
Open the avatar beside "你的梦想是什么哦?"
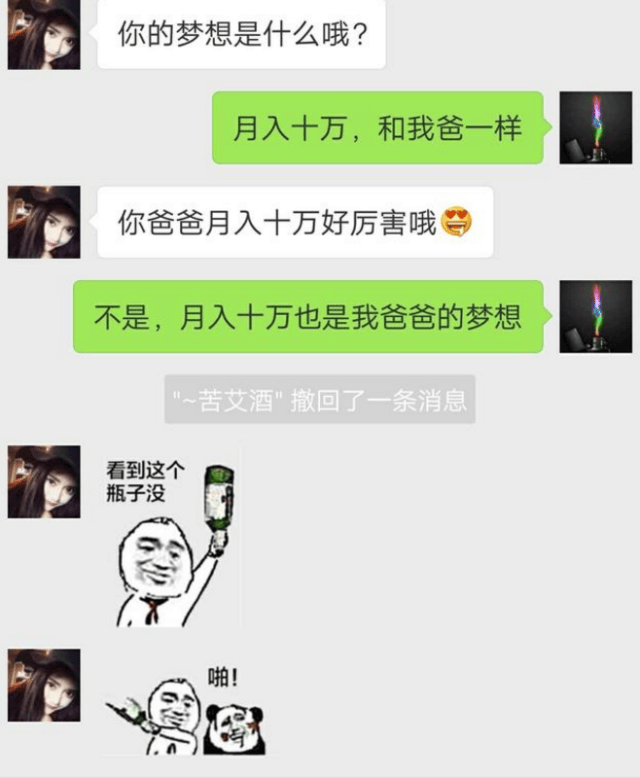[x=44, y=35]
